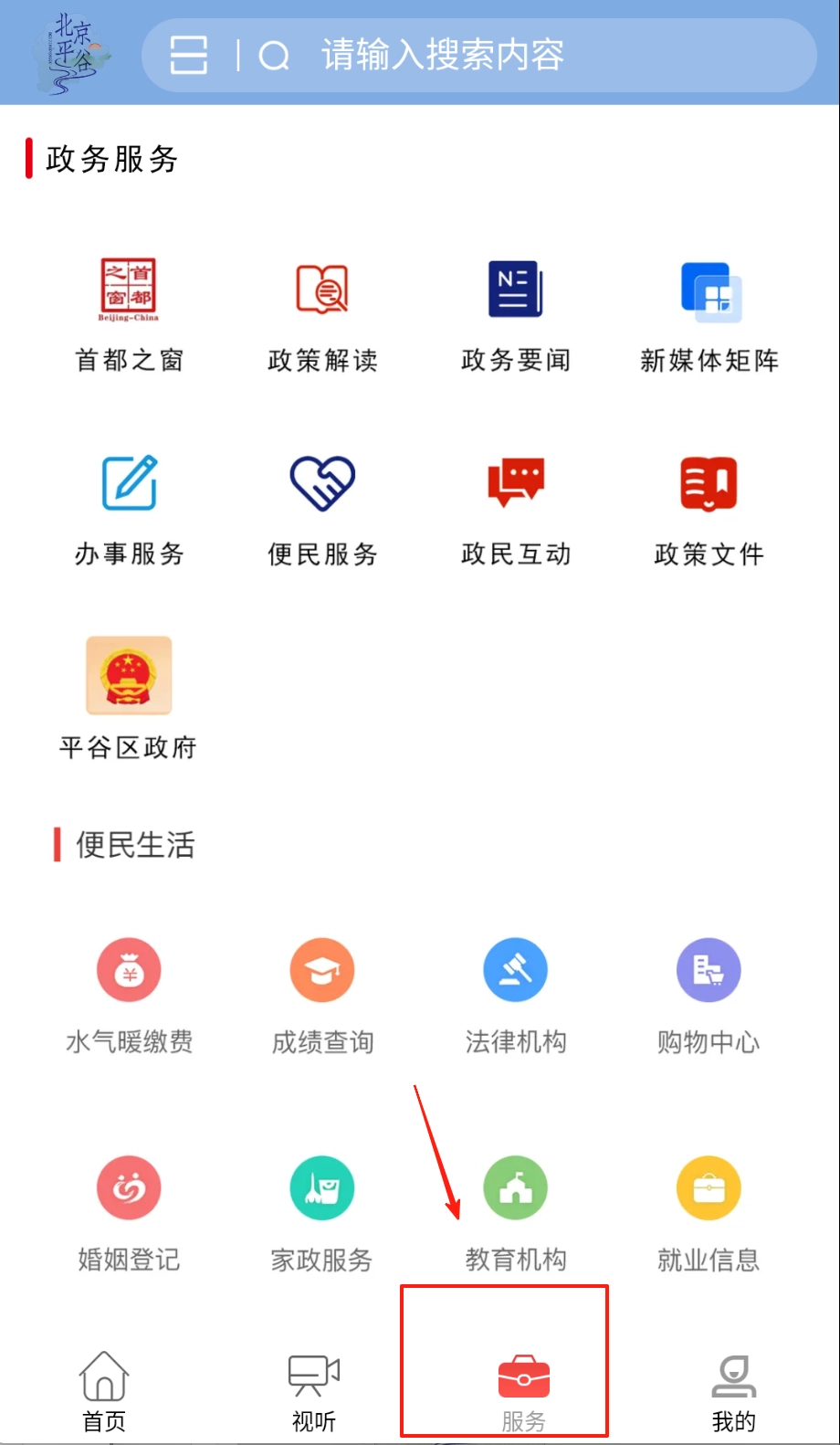Image resolution: width=840 pixels, height=1445 pixels.
Task: Open 成绩查询
Action: click(322, 994)
